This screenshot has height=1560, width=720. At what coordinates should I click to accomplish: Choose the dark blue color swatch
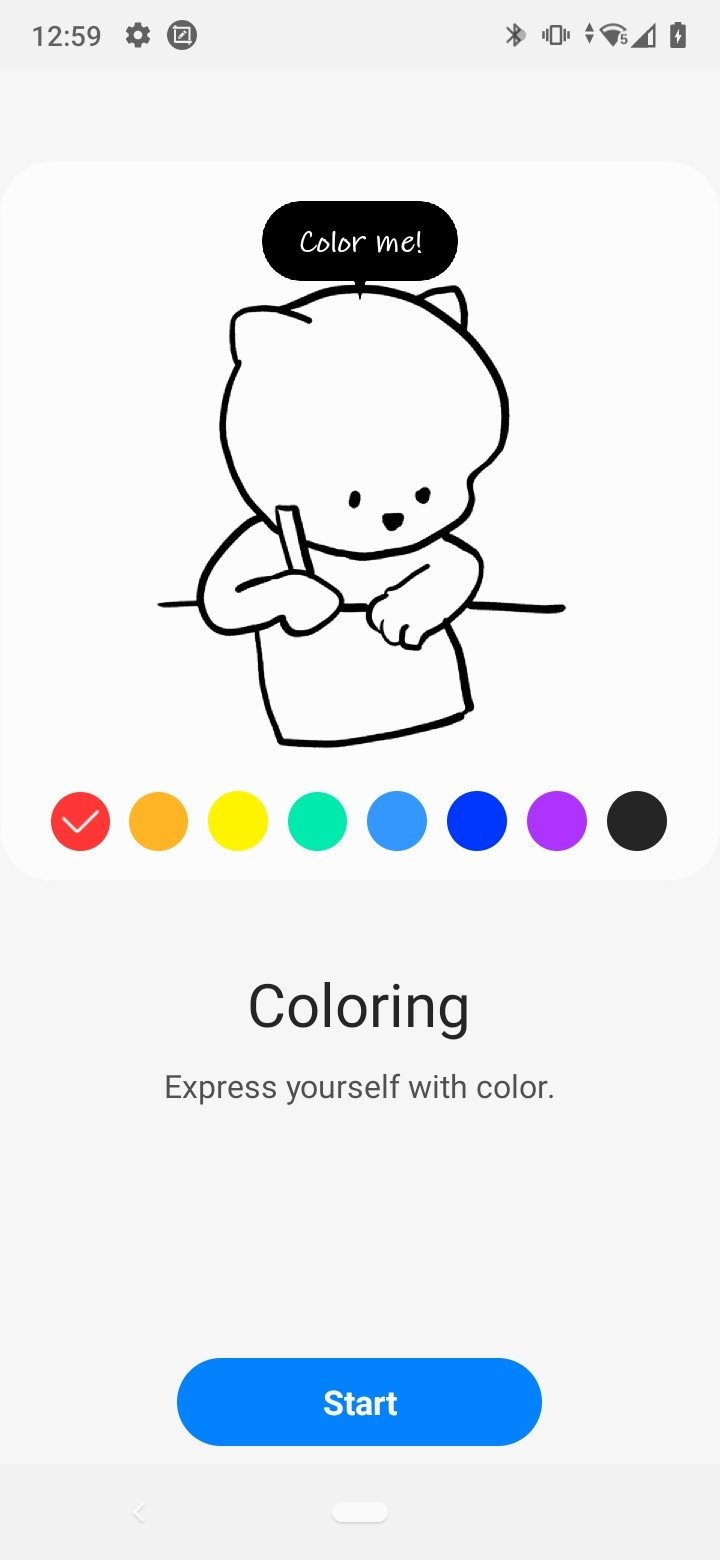pos(477,821)
